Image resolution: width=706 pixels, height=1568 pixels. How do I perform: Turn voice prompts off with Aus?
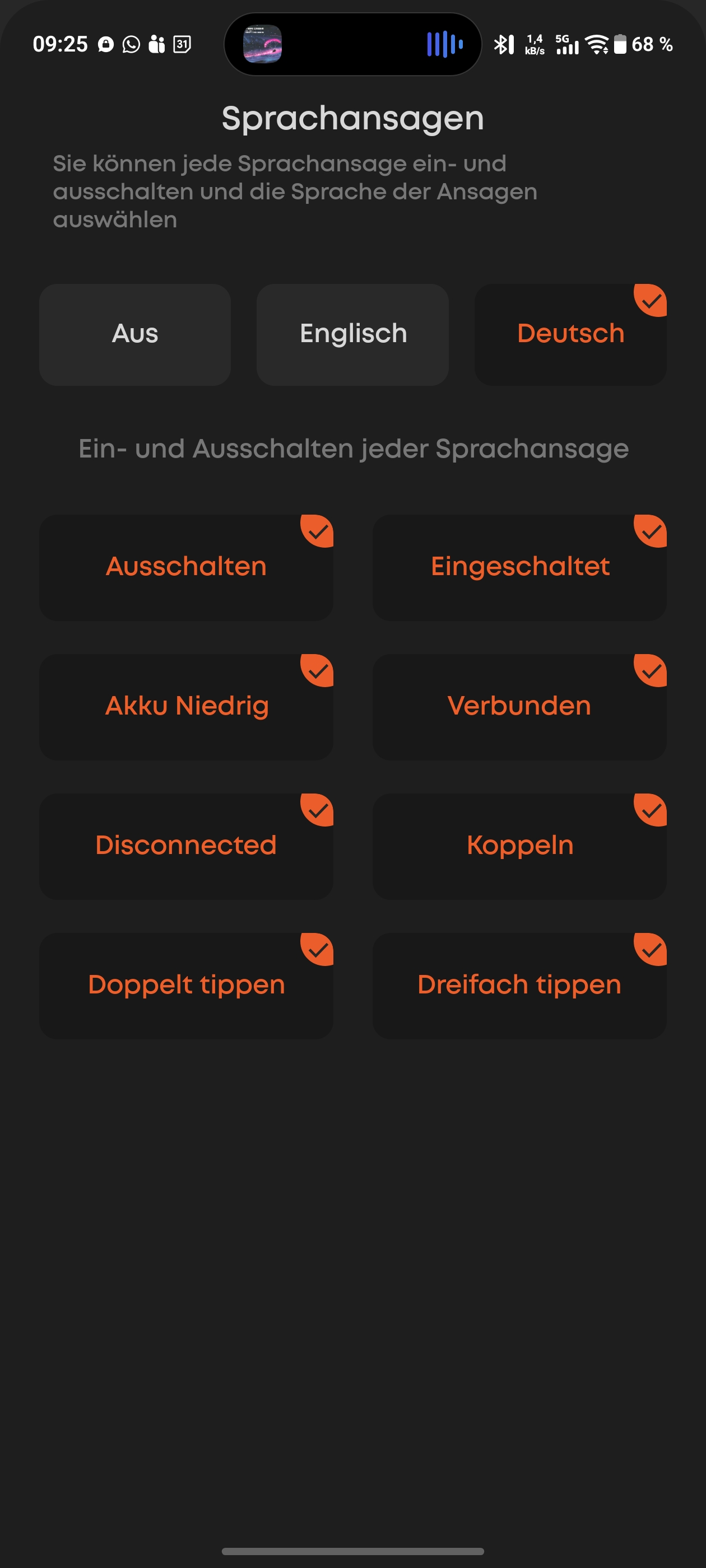pos(134,334)
